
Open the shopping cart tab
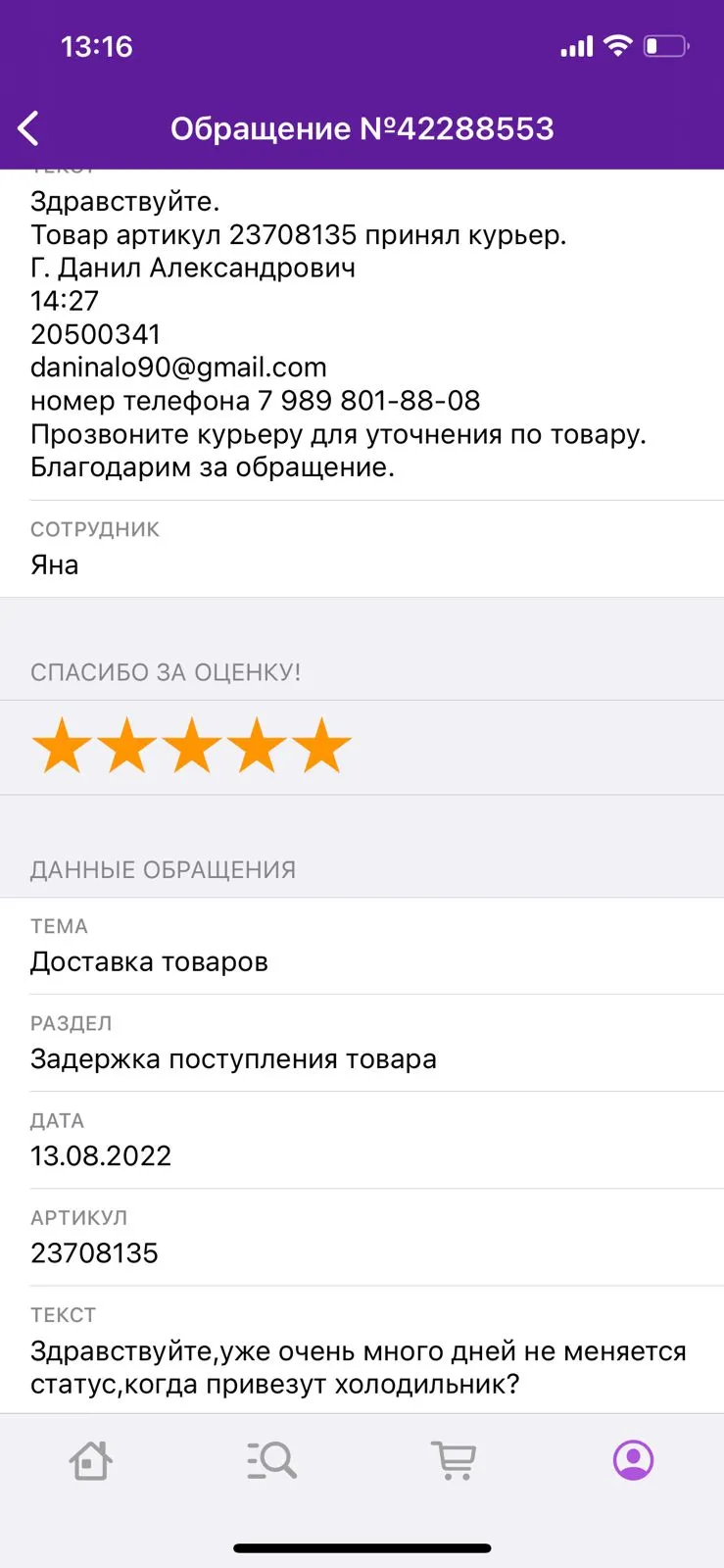click(x=454, y=1460)
